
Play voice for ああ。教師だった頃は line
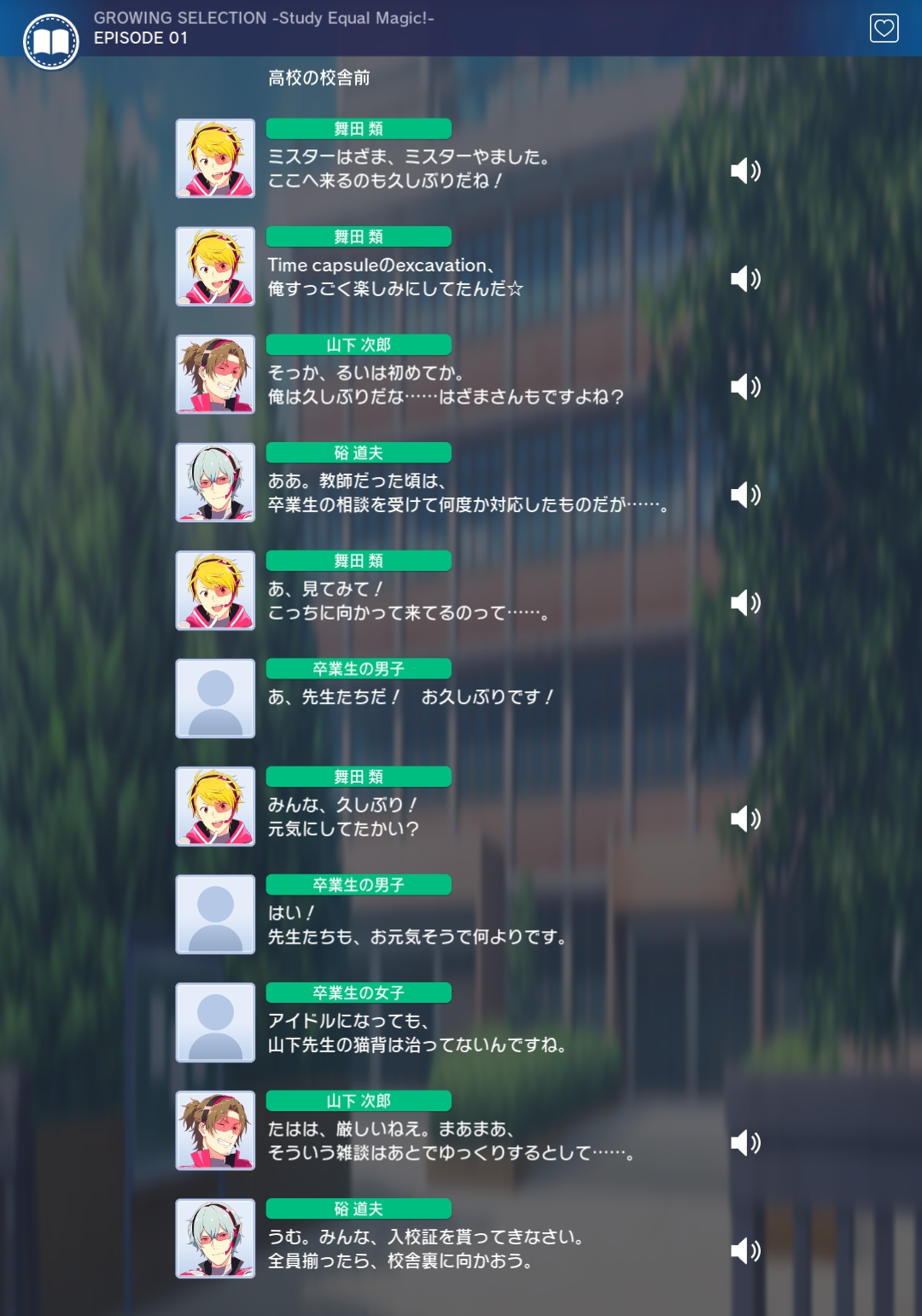[745, 494]
